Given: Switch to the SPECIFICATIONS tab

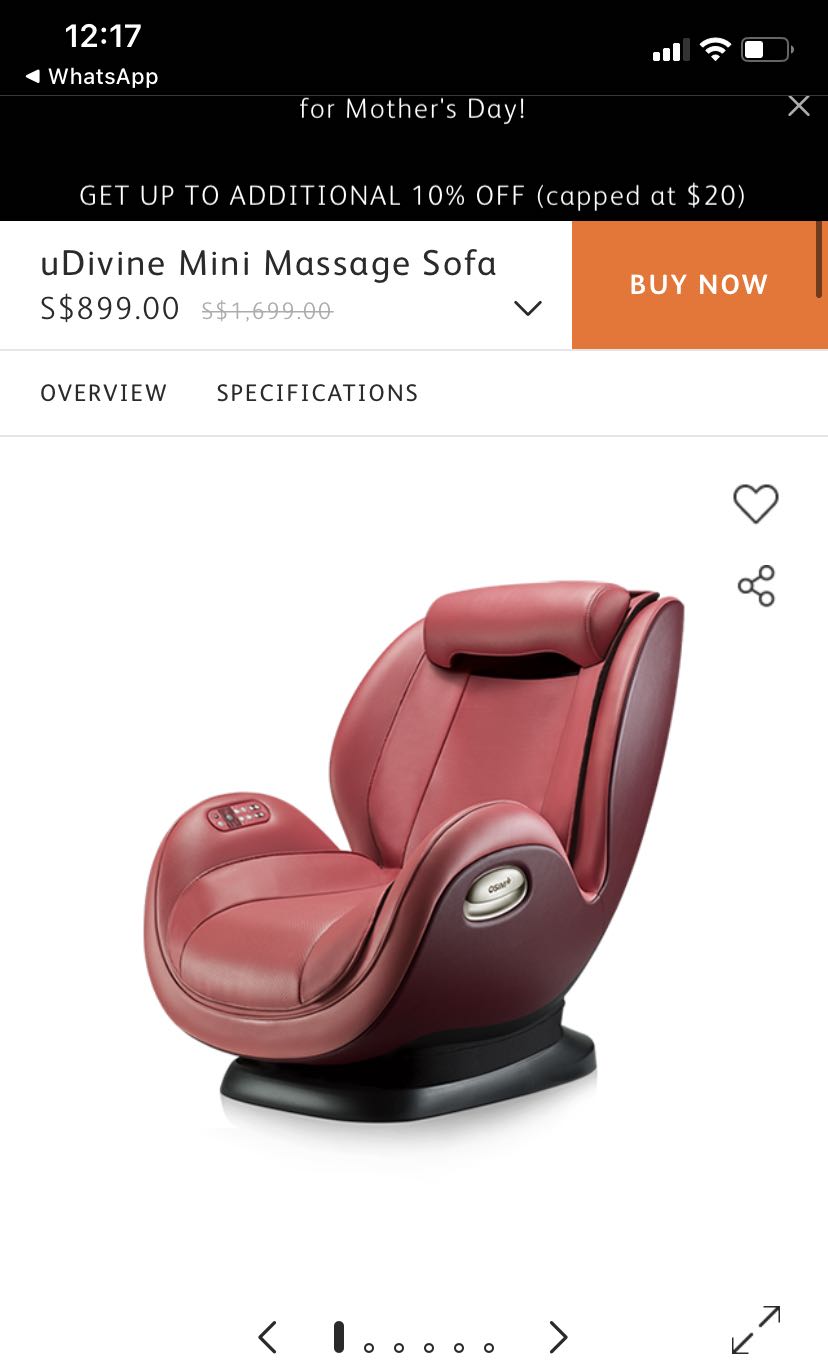Looking at the screenshot, I should point(317,393).
